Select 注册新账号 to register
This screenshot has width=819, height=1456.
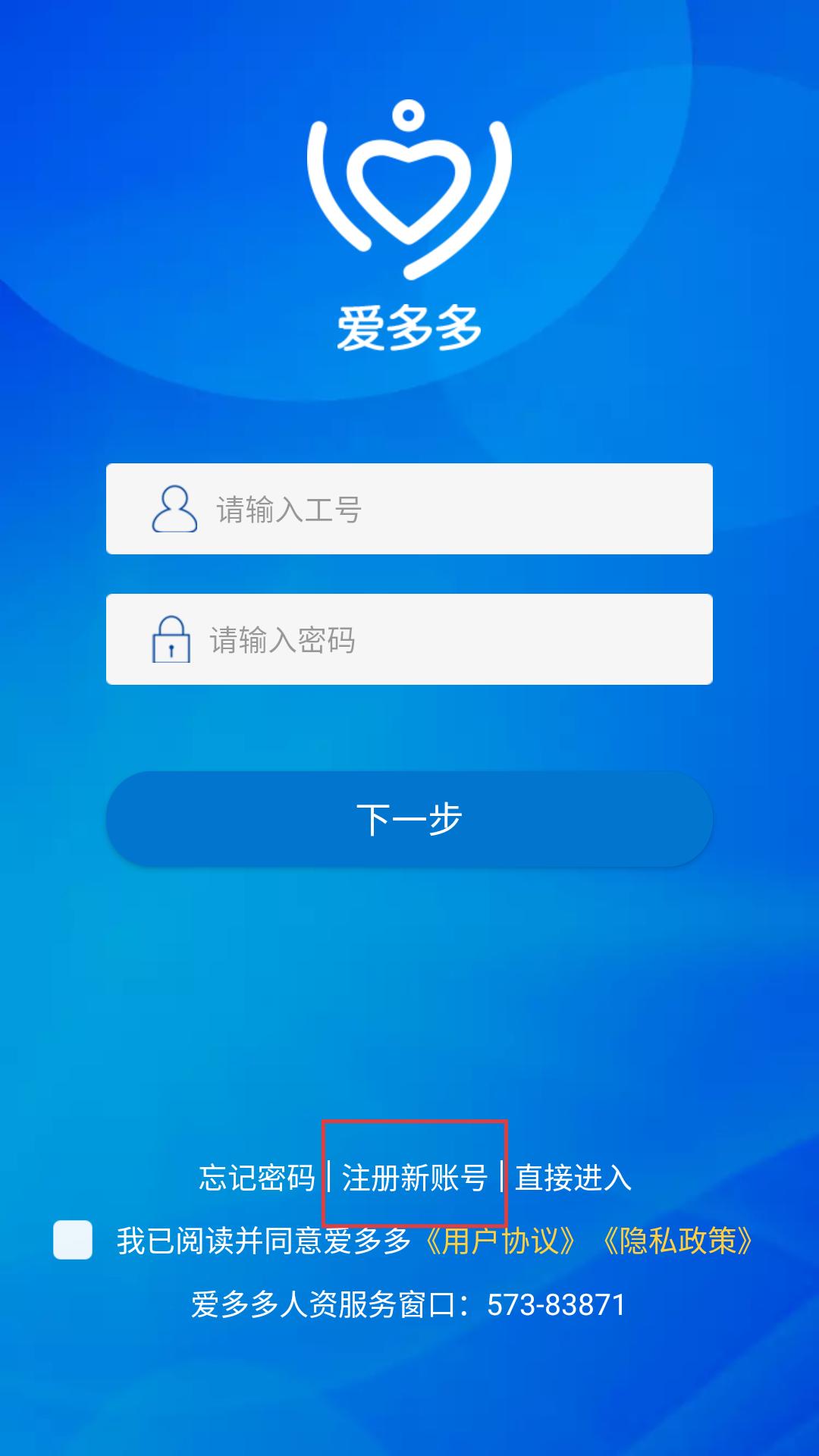[x=414, y=1178]
